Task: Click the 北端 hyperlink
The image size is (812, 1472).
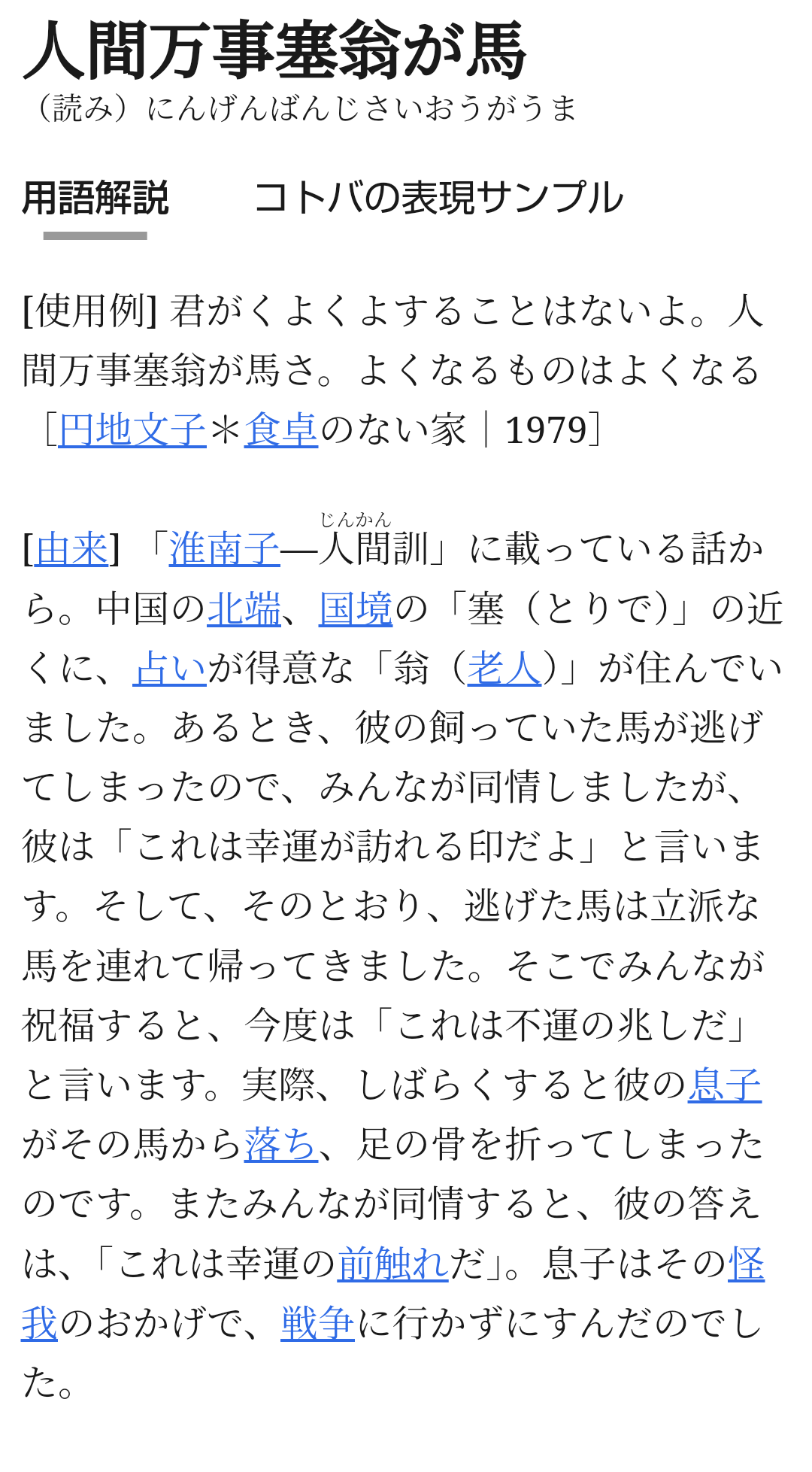Action: pyautogui.click(x=244, y=611)
